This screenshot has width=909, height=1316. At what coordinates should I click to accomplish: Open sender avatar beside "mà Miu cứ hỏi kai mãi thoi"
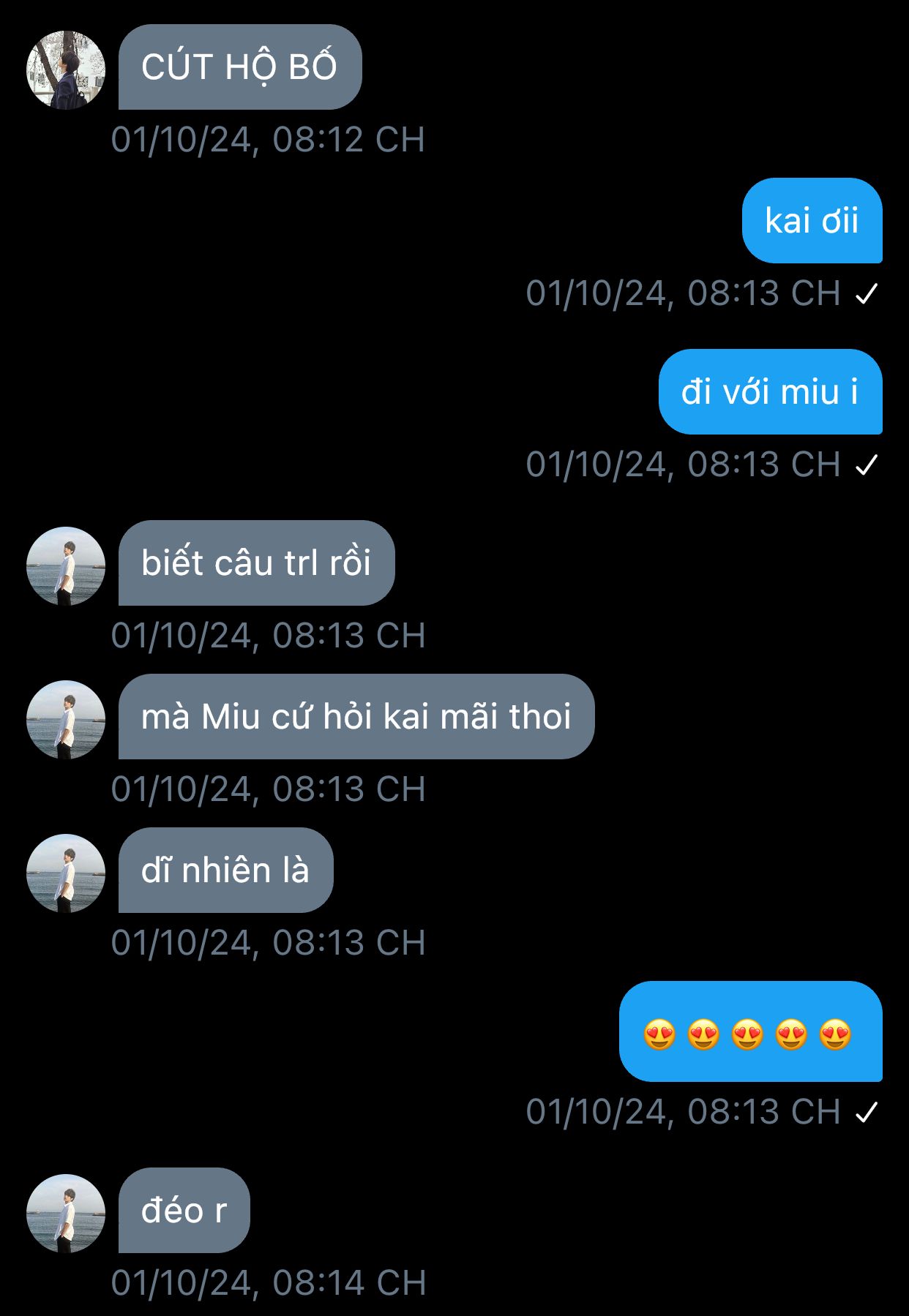point(66,720)
